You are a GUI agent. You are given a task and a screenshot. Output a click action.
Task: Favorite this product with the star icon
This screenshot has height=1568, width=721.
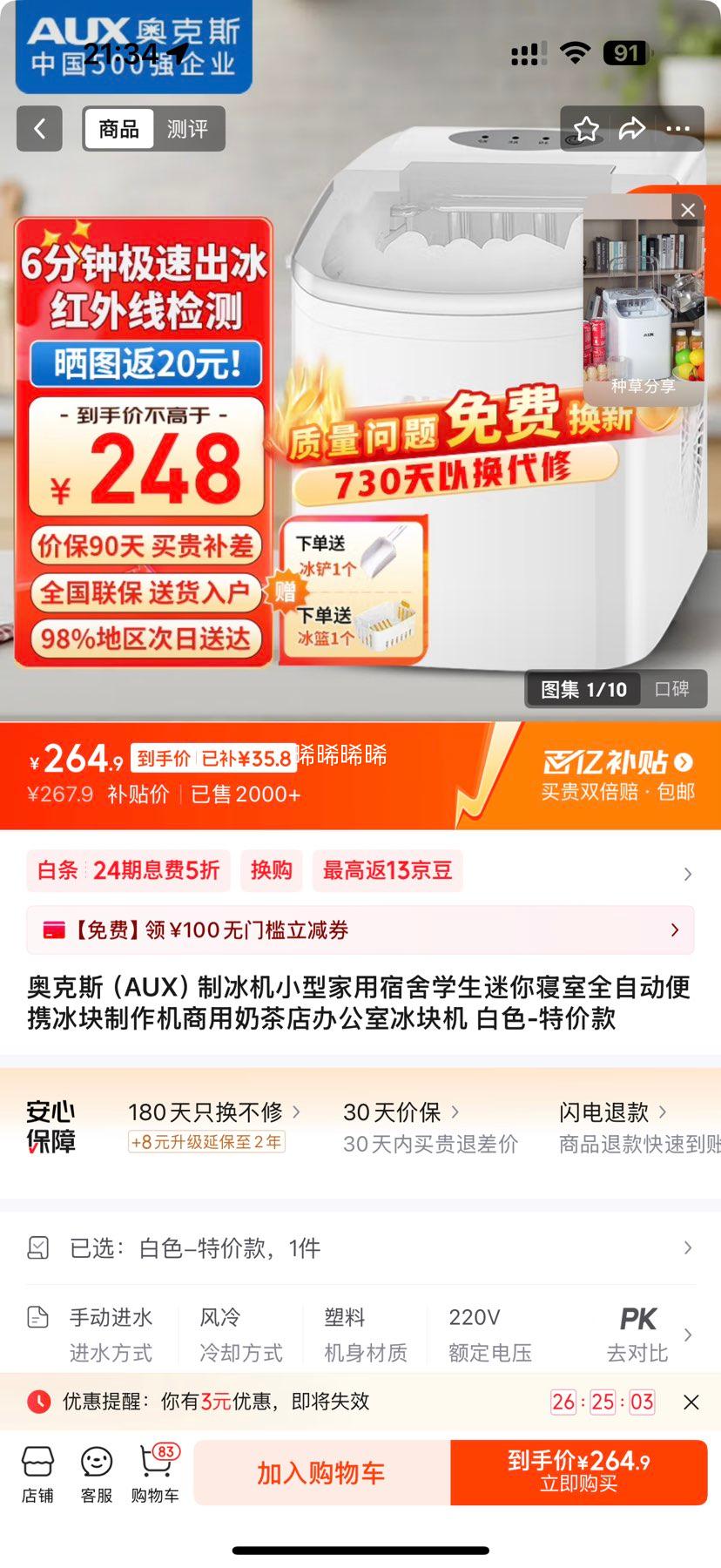586,129
